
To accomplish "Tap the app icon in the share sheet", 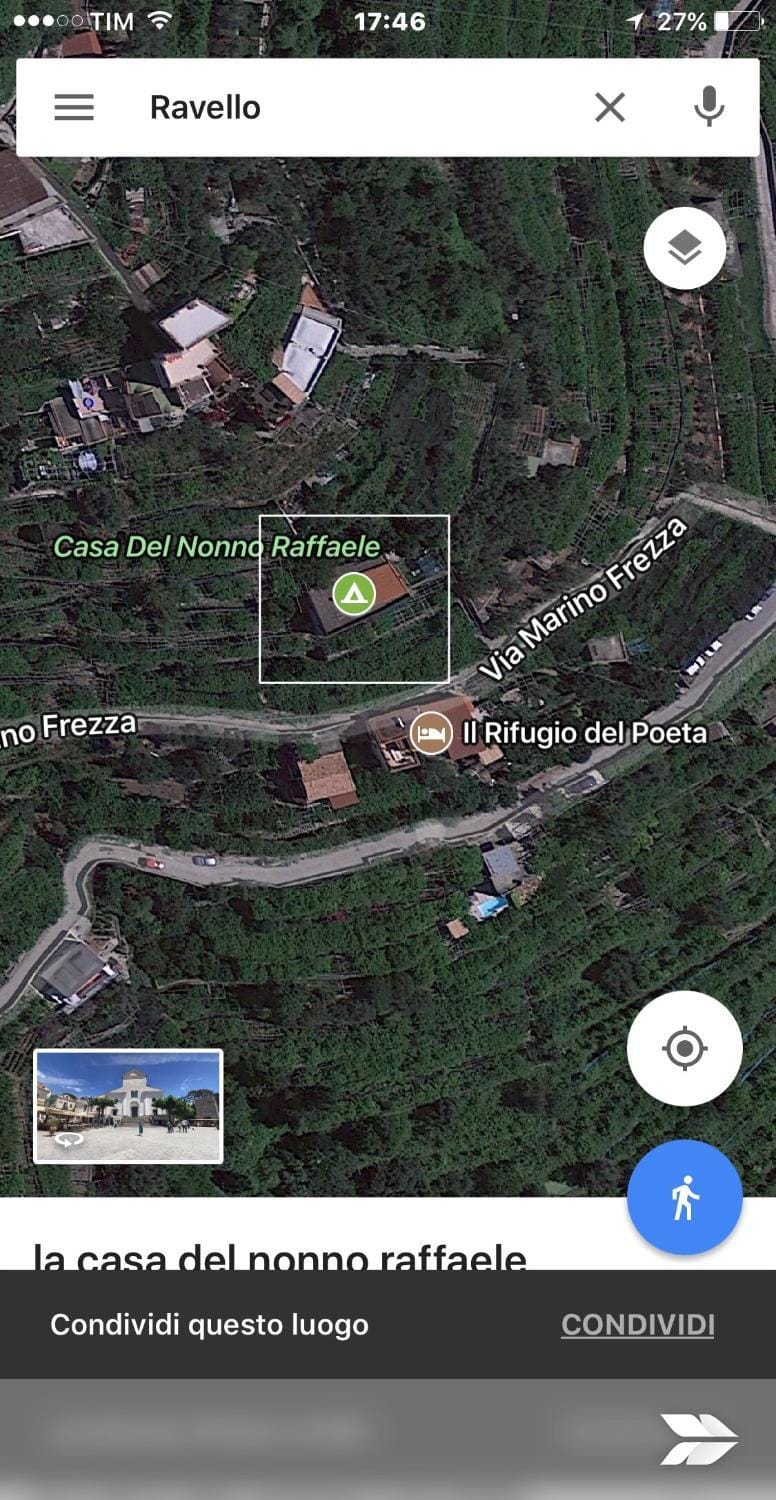I will (699, 1440).
